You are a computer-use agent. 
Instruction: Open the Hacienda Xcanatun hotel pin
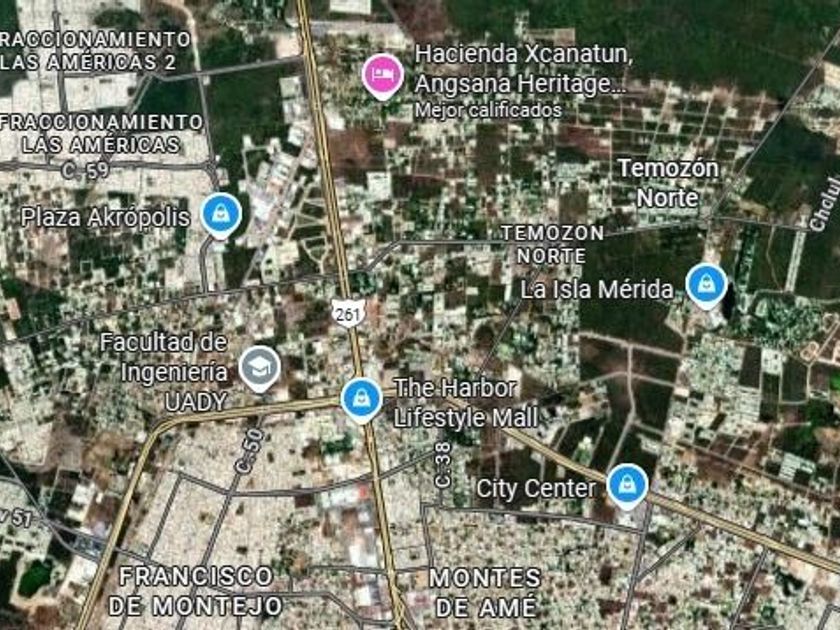[x=382, y=76]
